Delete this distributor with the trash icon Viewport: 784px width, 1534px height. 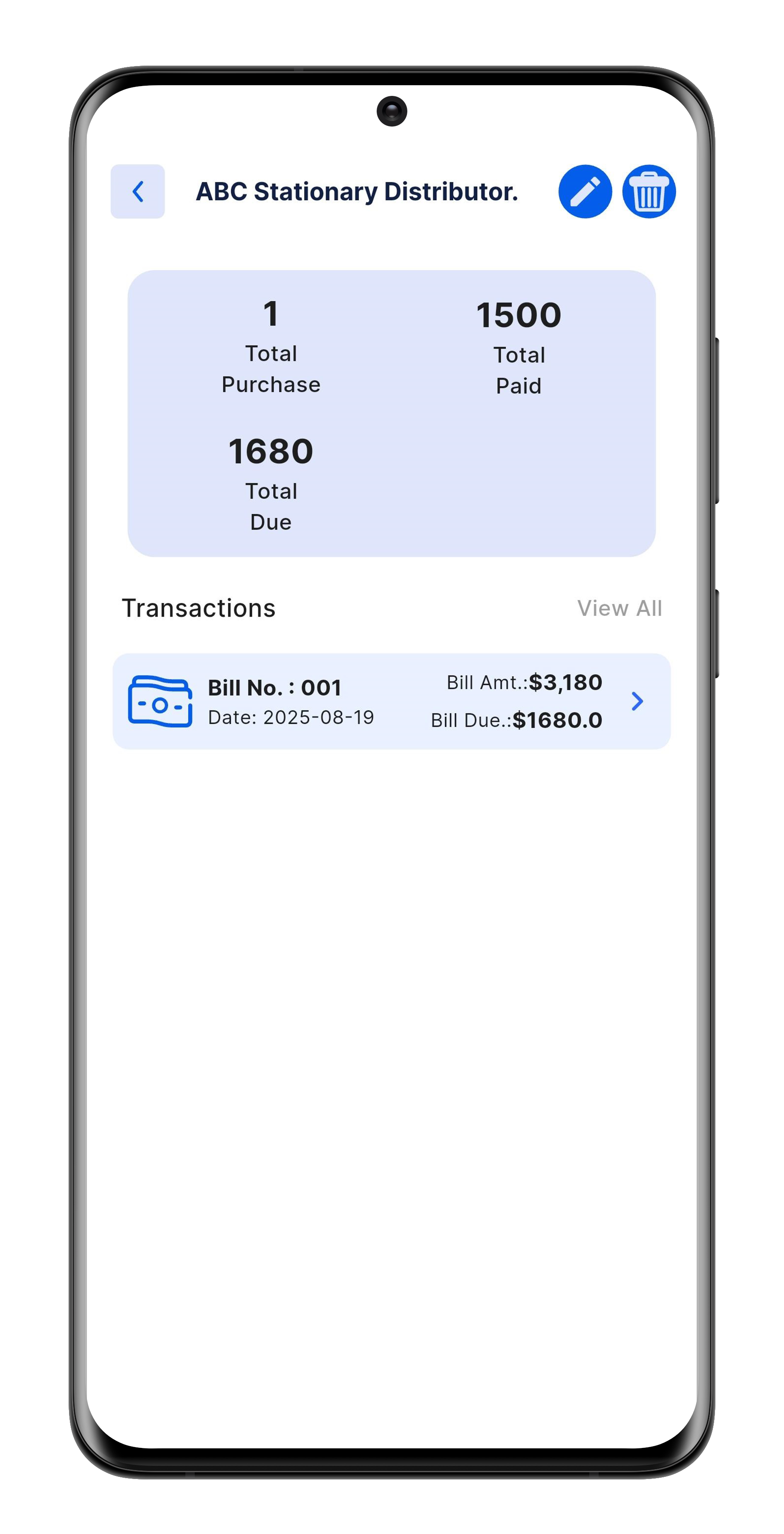pyautogui.click(x=648, y=191)
